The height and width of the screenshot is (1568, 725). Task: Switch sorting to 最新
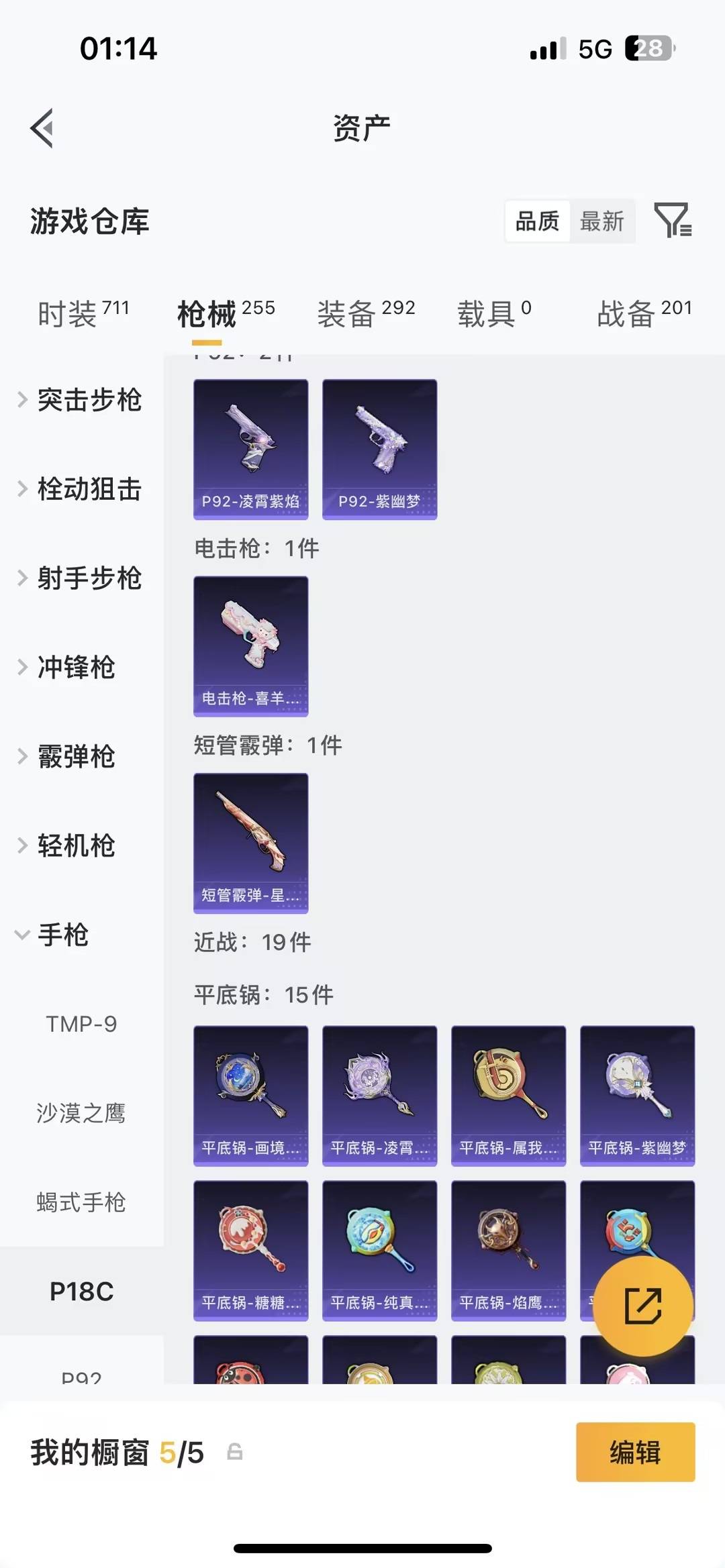coord(602,221)
